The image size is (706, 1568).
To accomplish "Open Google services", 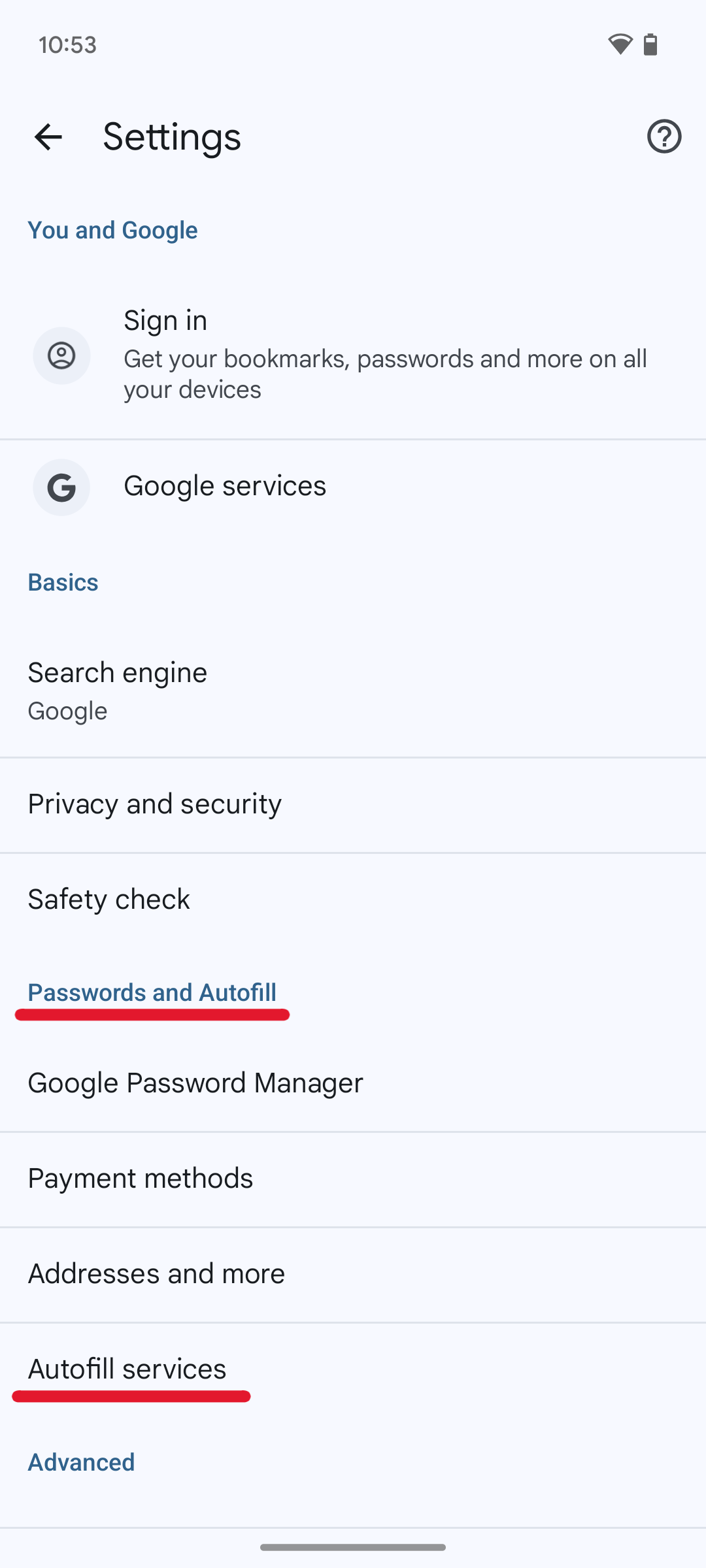I will click(353, 486).
